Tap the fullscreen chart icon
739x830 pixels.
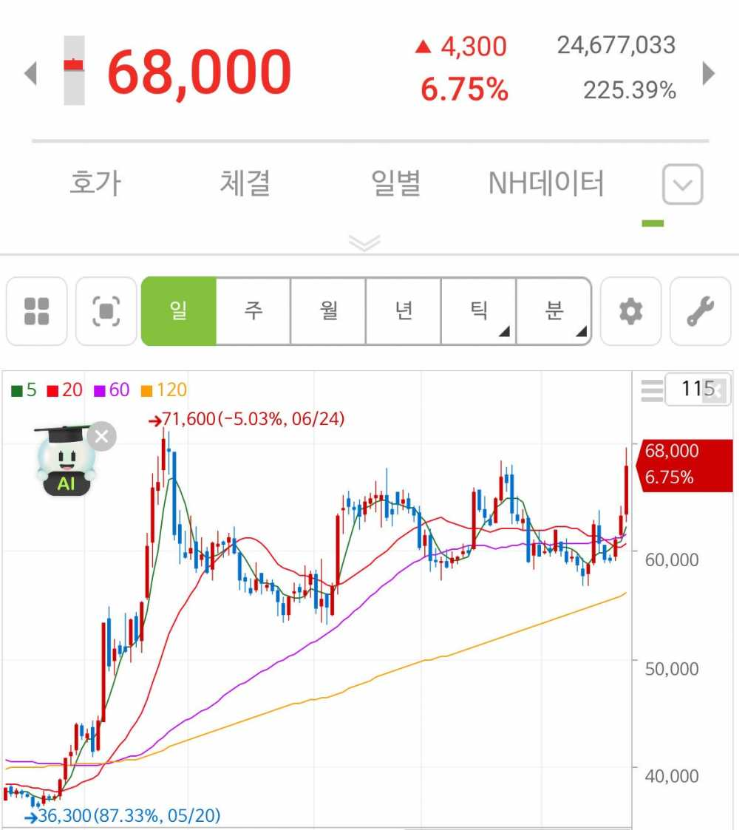coord(106,312)
